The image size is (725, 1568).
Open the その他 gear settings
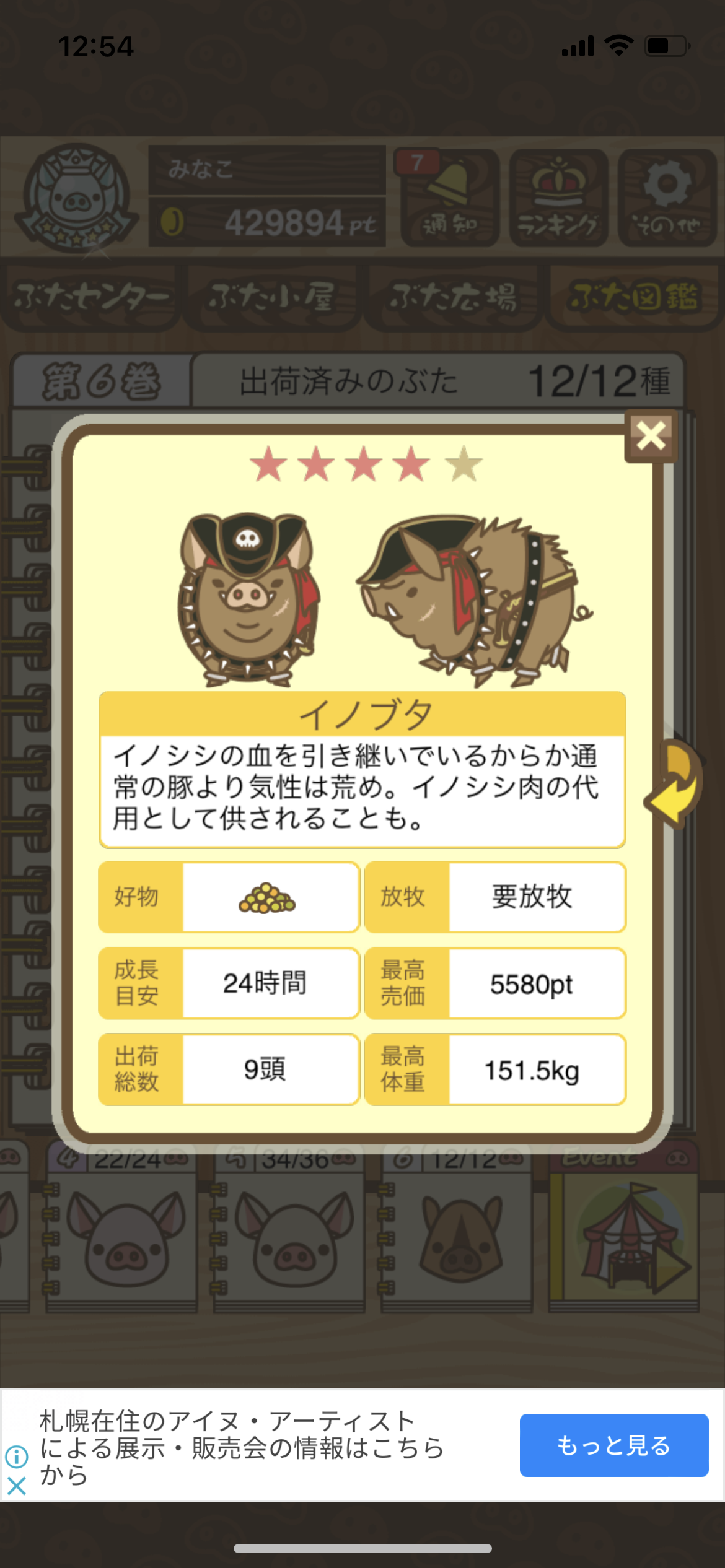[x=667, y=198]
